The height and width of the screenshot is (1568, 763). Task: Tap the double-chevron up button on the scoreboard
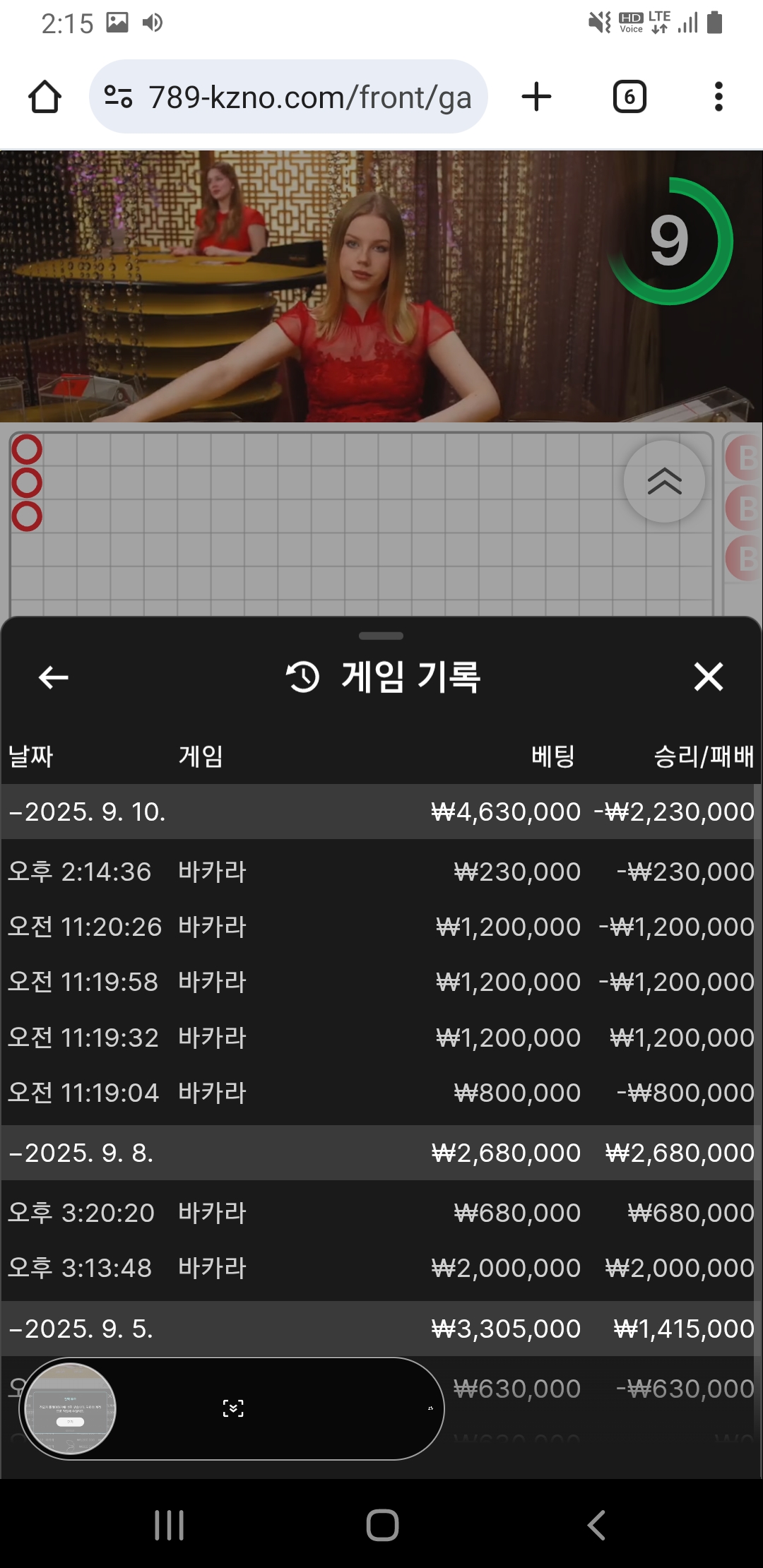[x=664, y=482]
